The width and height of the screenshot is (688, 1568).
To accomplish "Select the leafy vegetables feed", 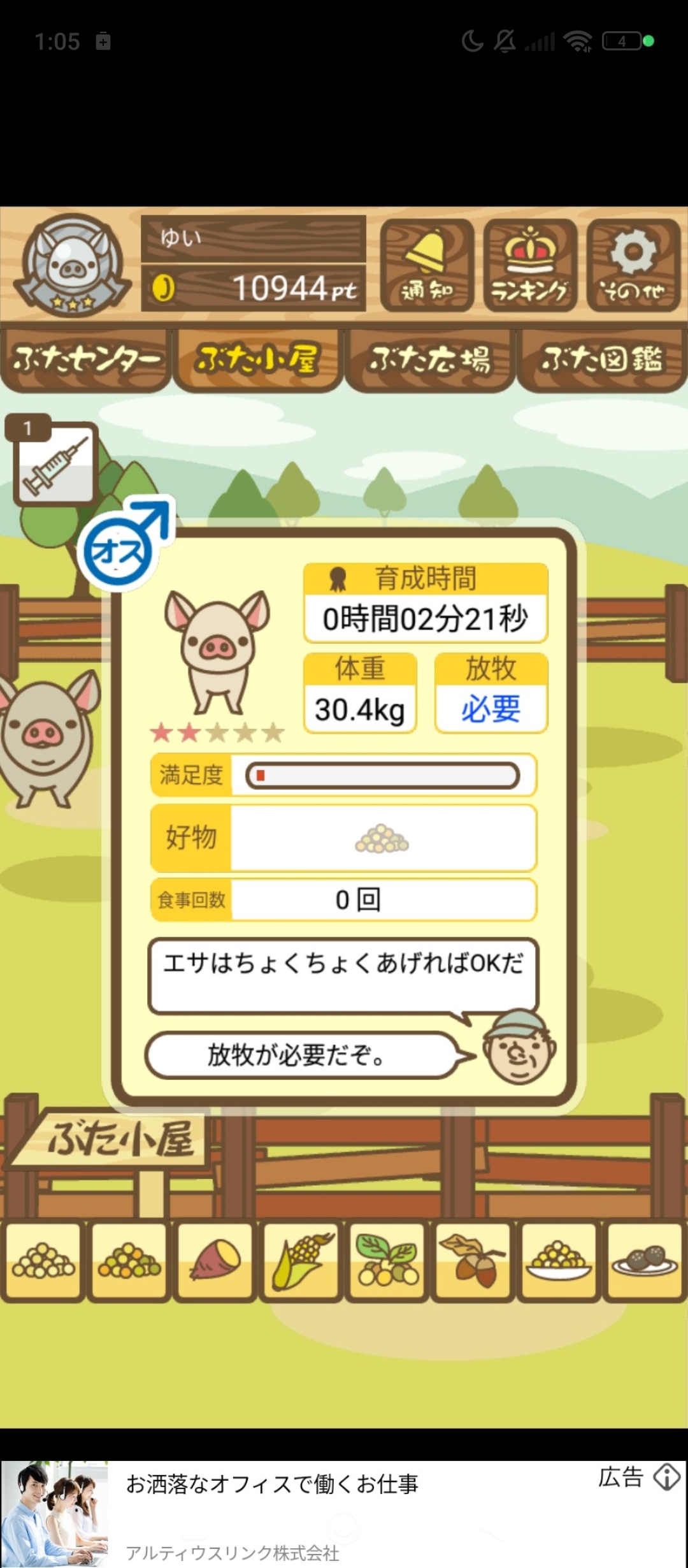I will click(x=387, y=1261).
